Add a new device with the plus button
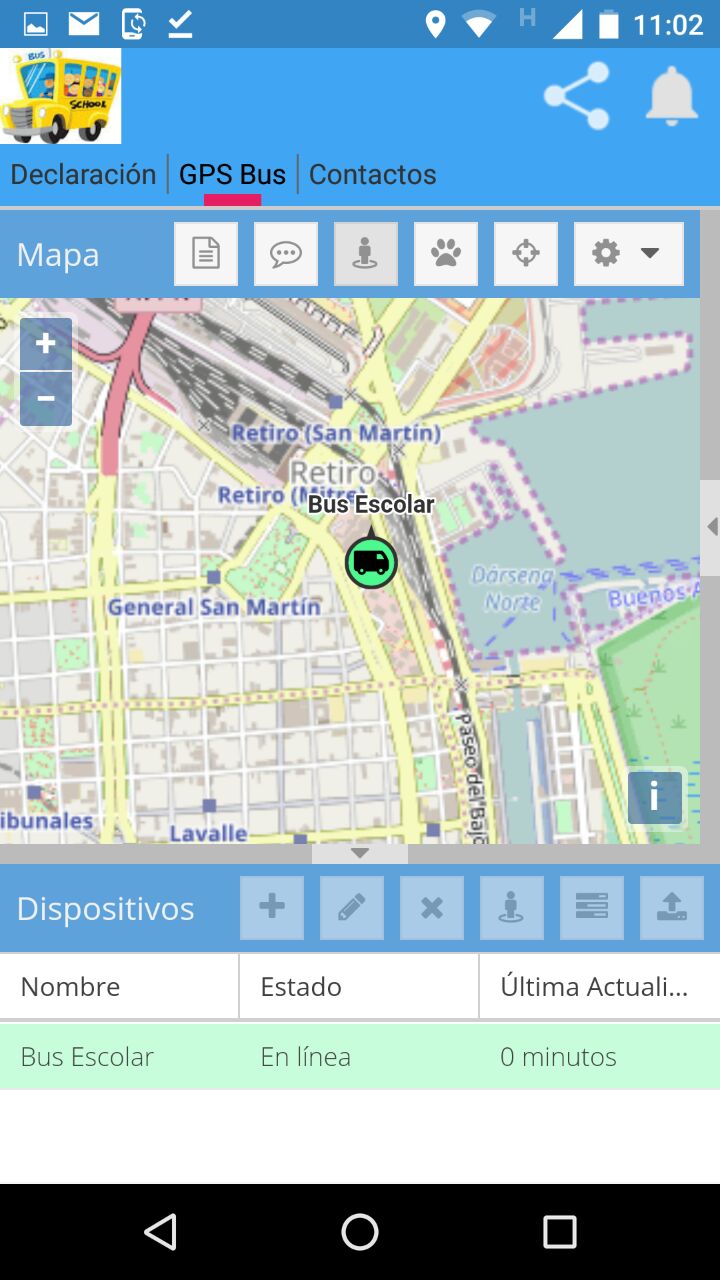The width and height of the screenshot is (720, 1280). click(x=272, y=908)
